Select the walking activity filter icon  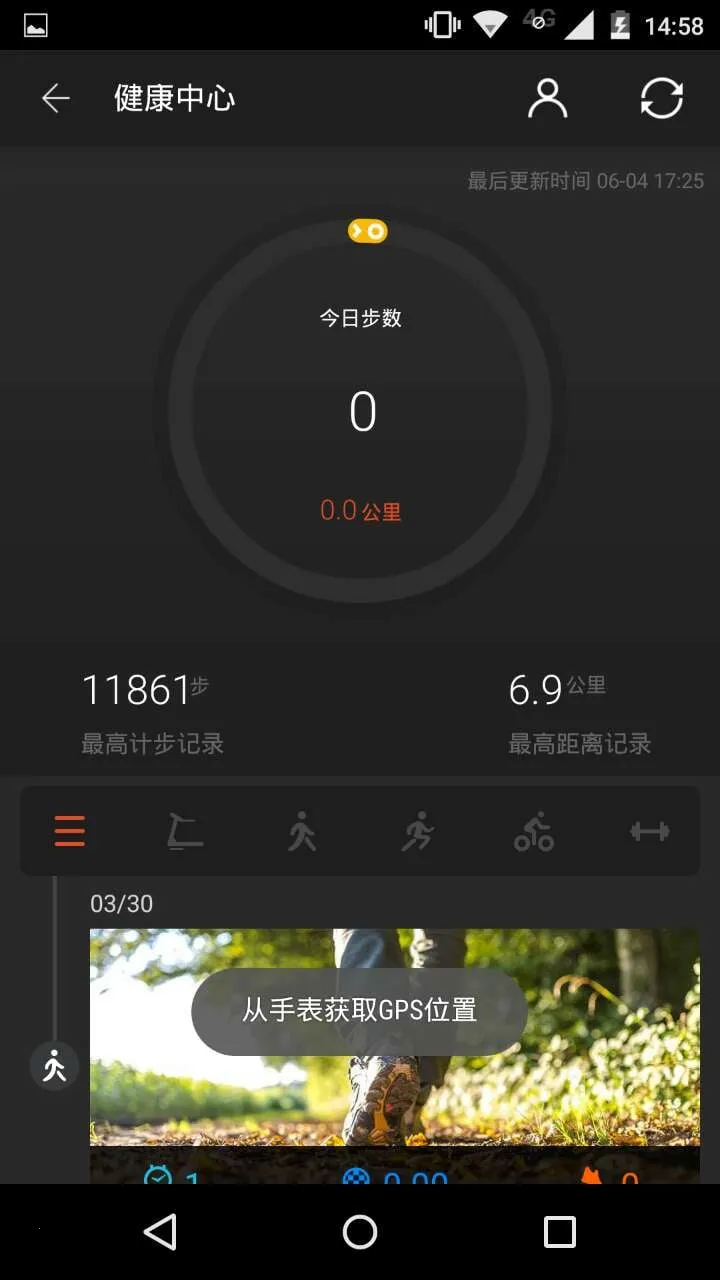click(x=301, y=830)
